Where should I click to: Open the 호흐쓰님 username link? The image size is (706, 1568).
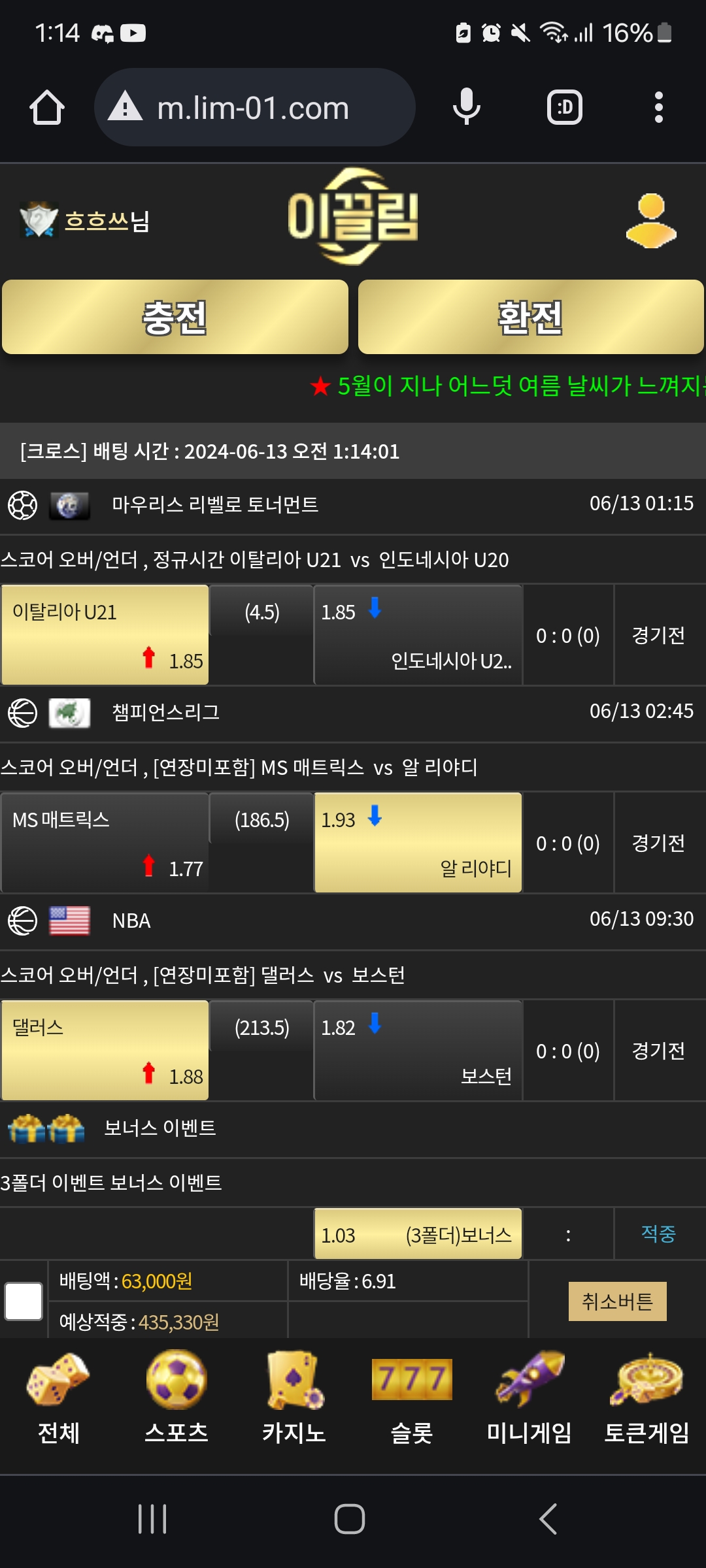pyautogui.click(x=107, y=221)
